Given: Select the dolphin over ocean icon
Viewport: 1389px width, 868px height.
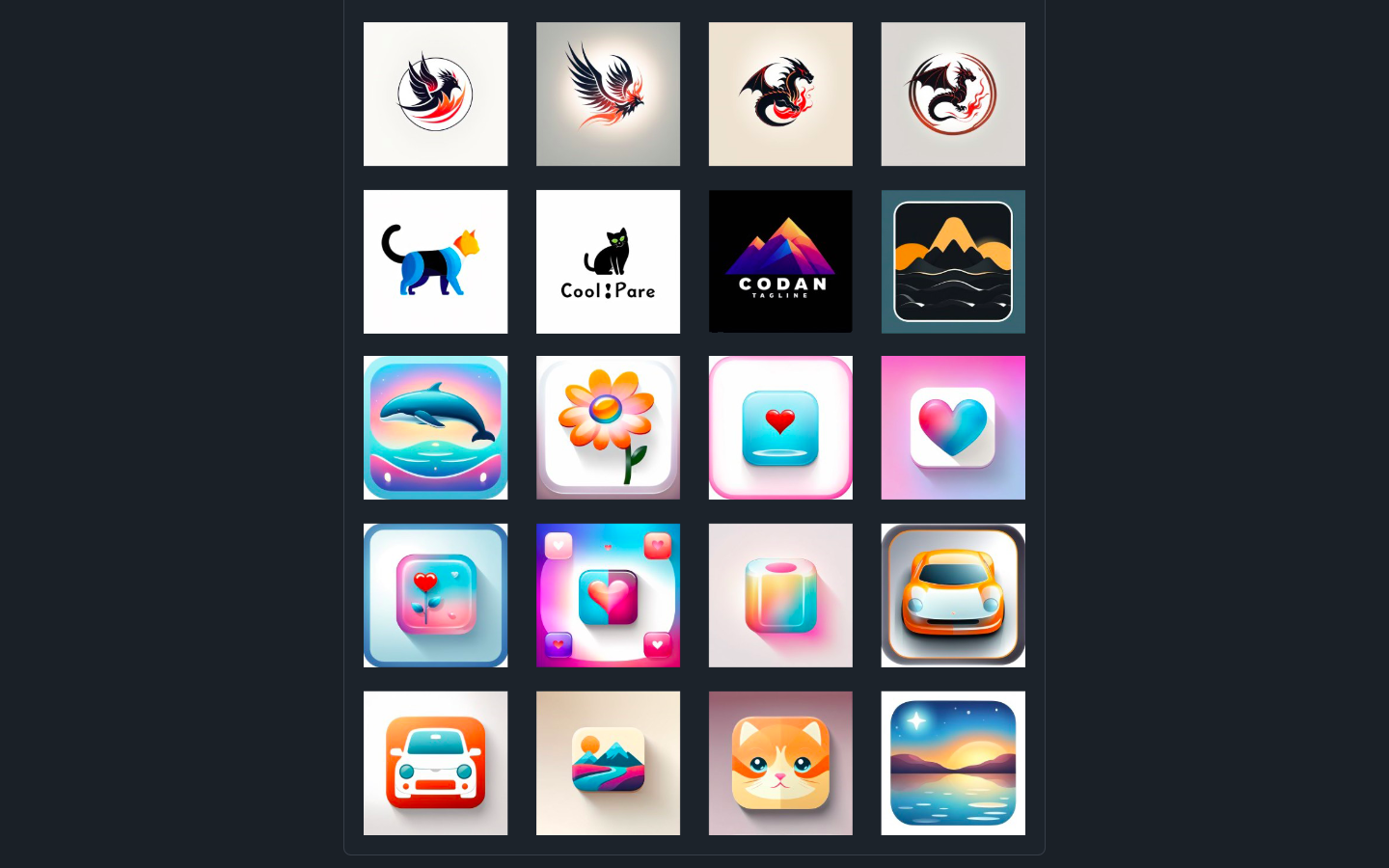Looking at the screenshot, I should [x=435, y=428].
